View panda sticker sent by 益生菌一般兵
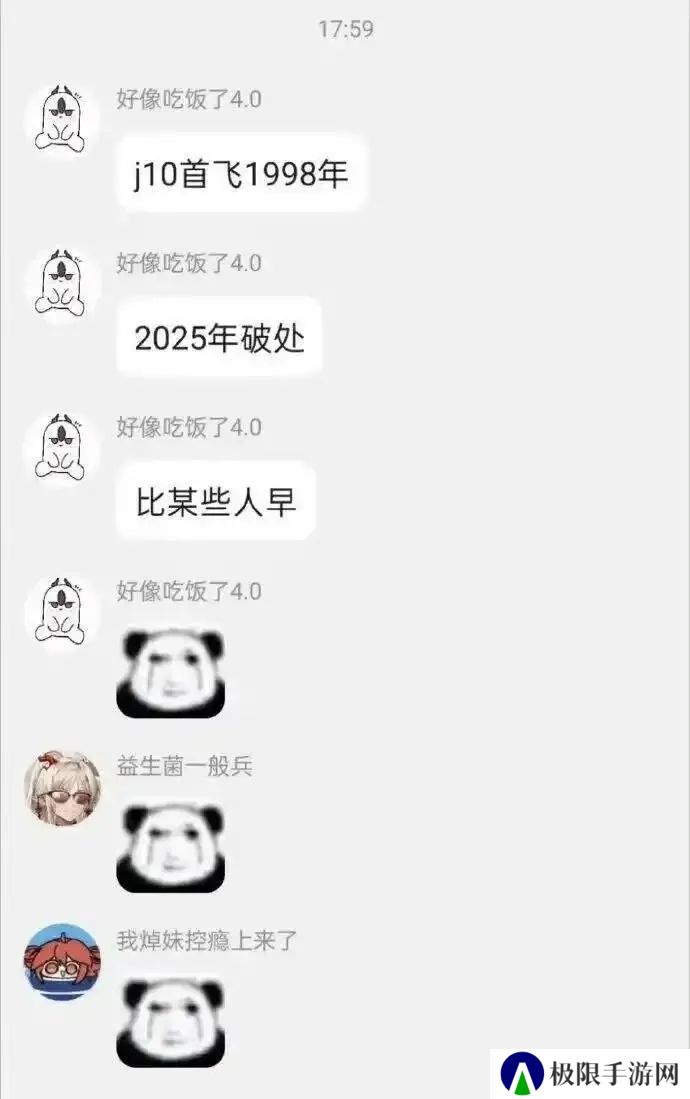 [x=170, y=846]
